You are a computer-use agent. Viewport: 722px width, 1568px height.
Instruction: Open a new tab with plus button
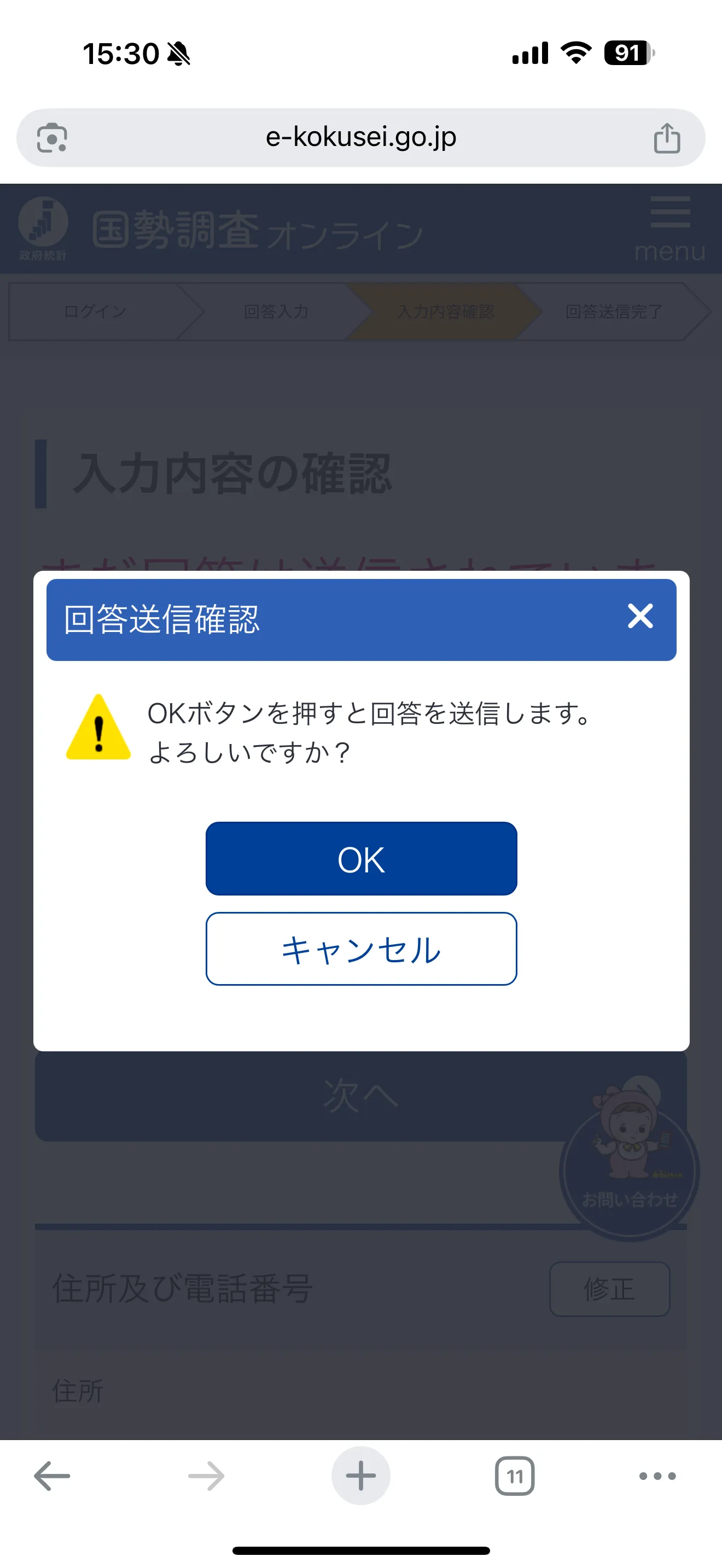[360, 1476]
